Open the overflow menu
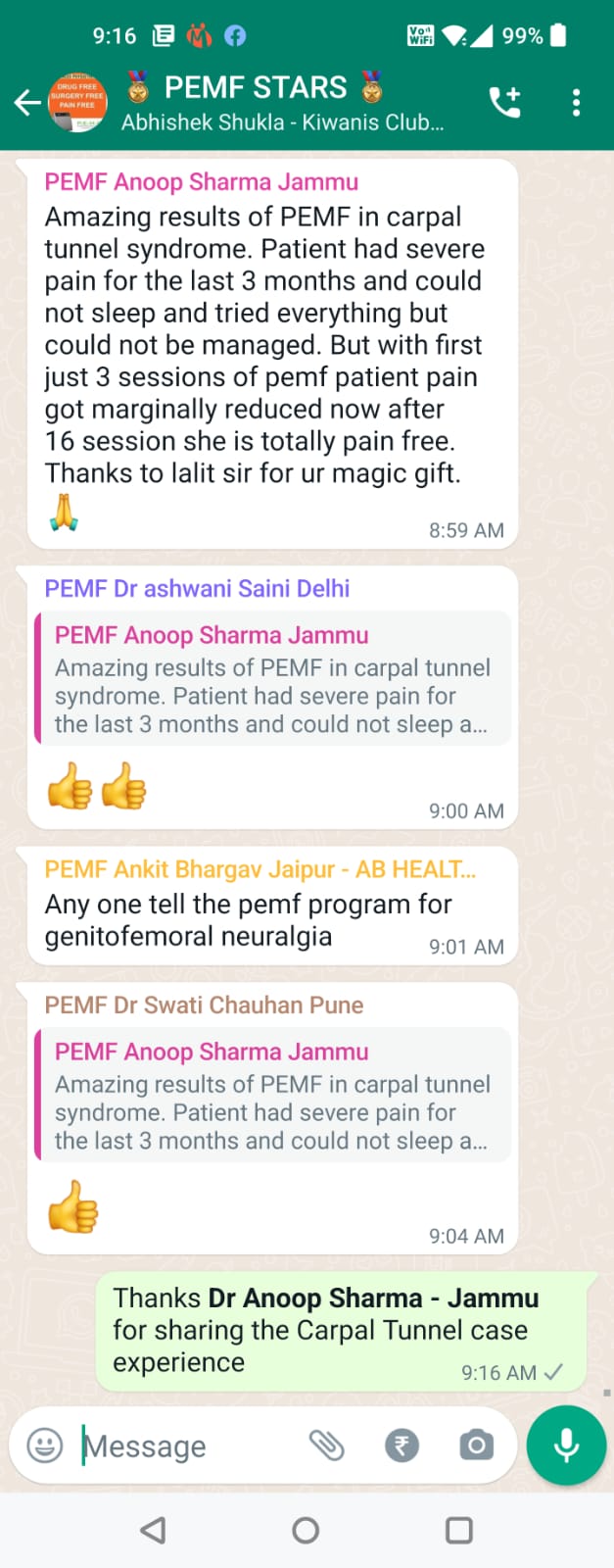This screenshot has width=614, height=1568. pos(576,102)
